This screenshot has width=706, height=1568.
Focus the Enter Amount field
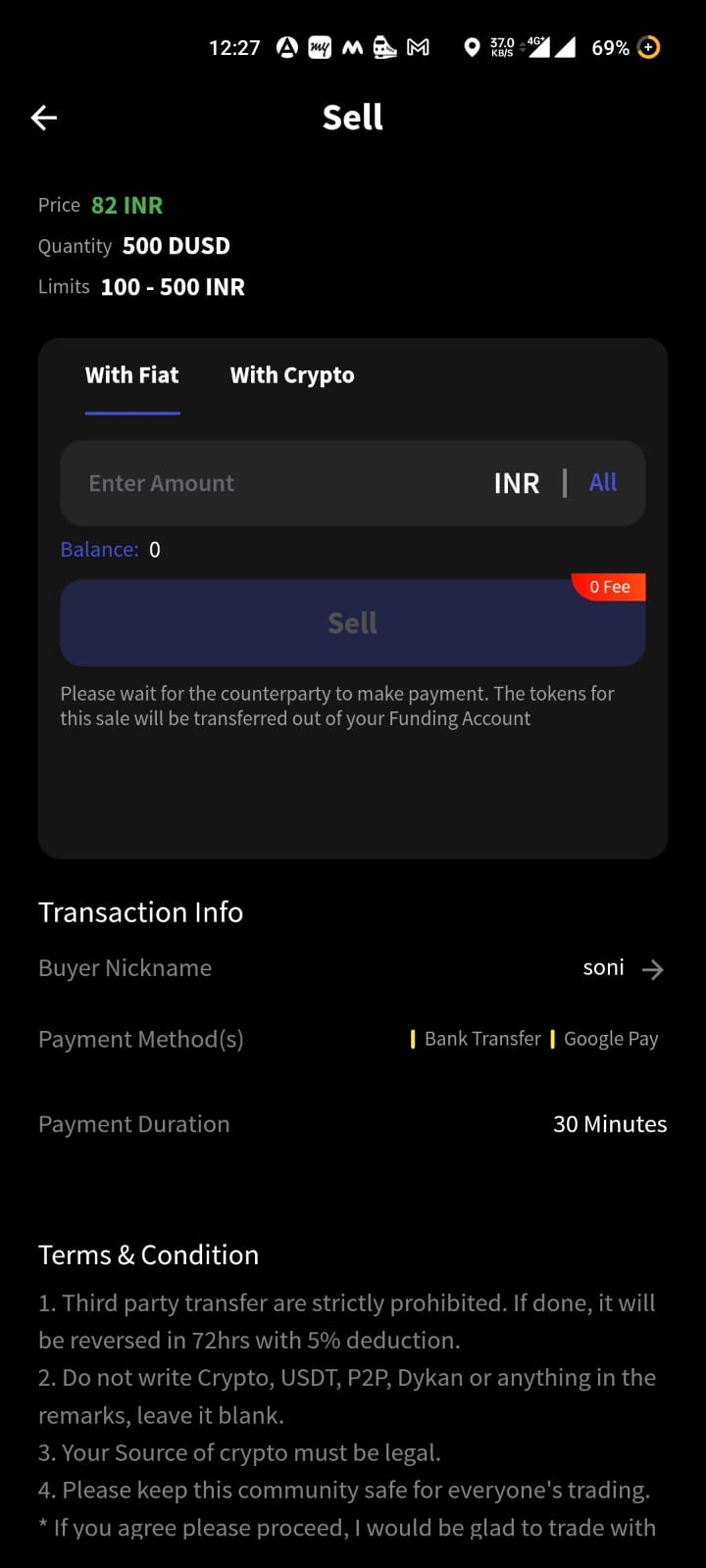[x=275, y=483]
